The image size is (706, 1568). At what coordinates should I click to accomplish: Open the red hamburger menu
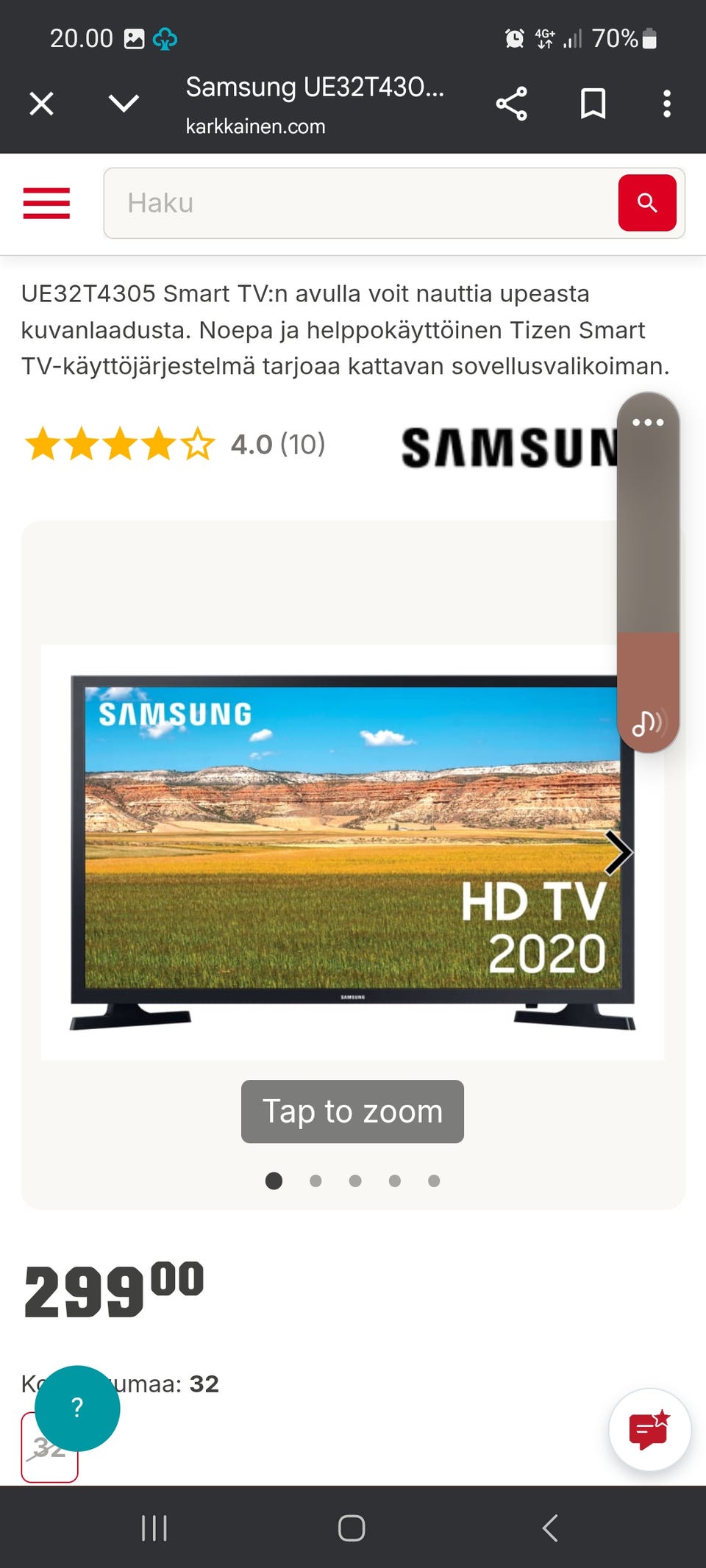(x=46, y=203)
